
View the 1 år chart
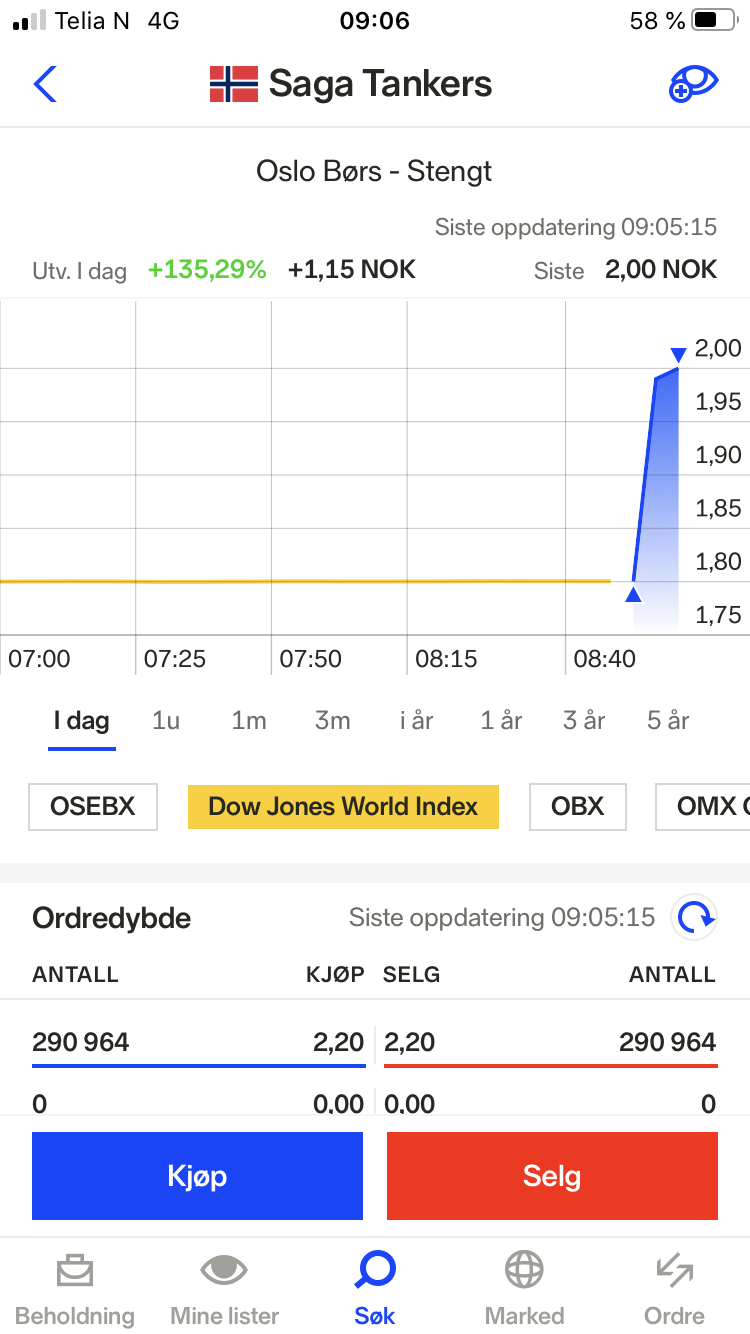pos(501,720)
